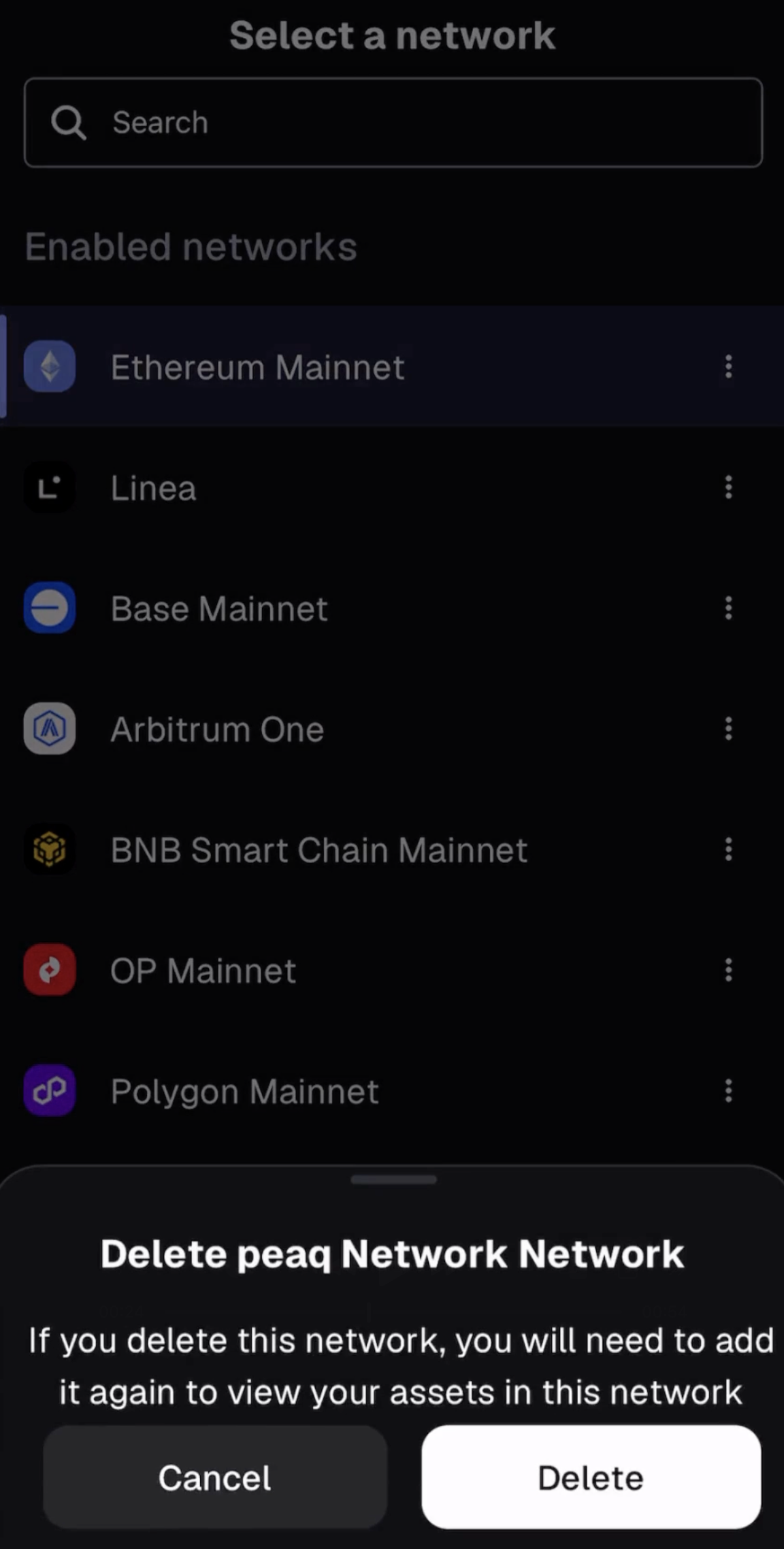Cancel the network deletion
This screenshot has height=1549, width=784.
[215, 1478]
